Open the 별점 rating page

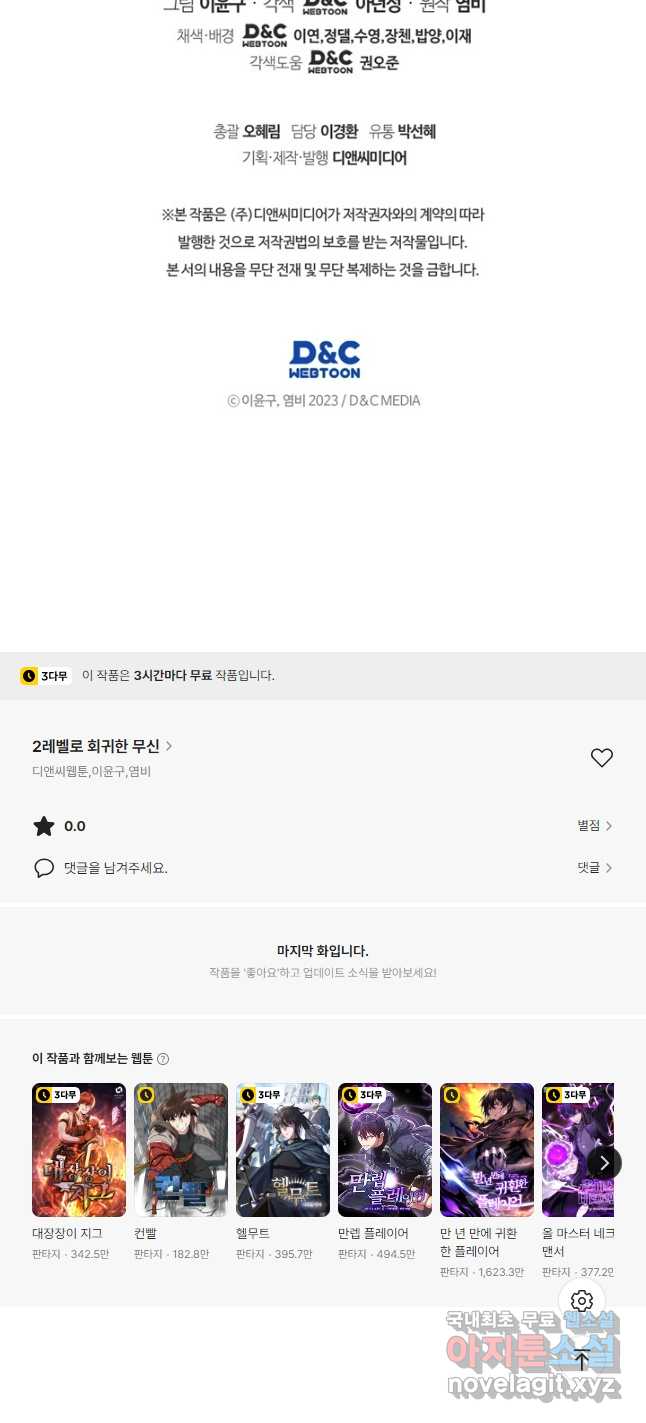click(594, 826)
